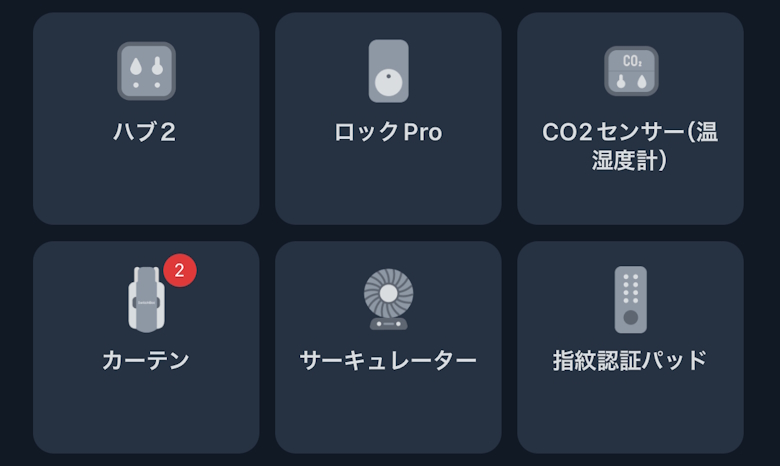Open the ハブ２ device card
This screenshot has width=780, height=466.
(x=146, y=118)
